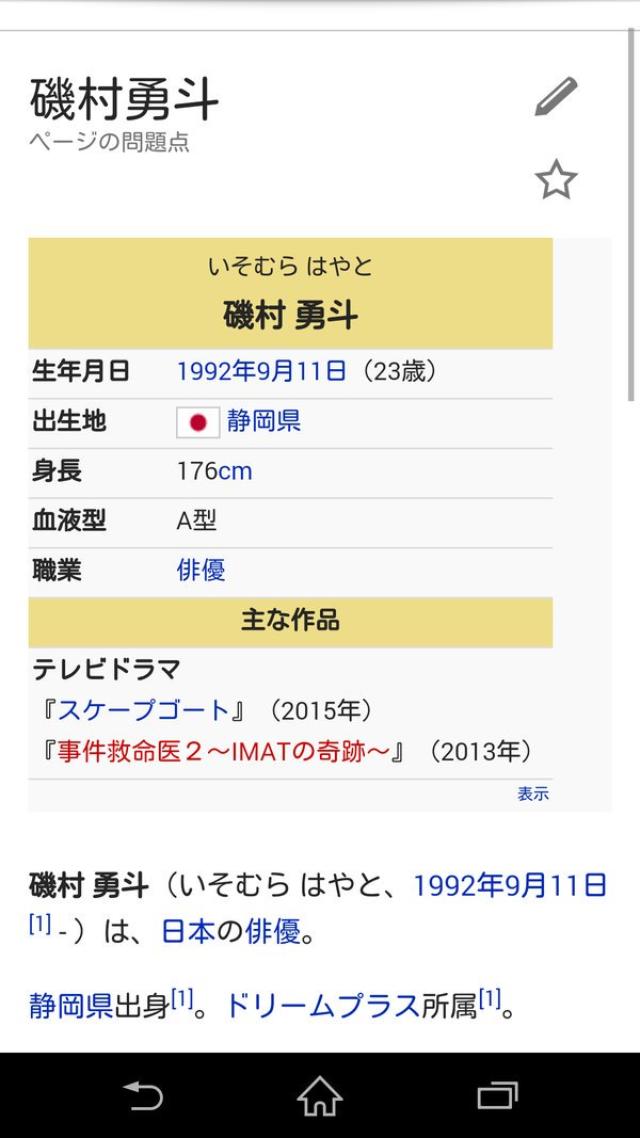Open the 静岡県 link in infobox

[x=263, y=421]
